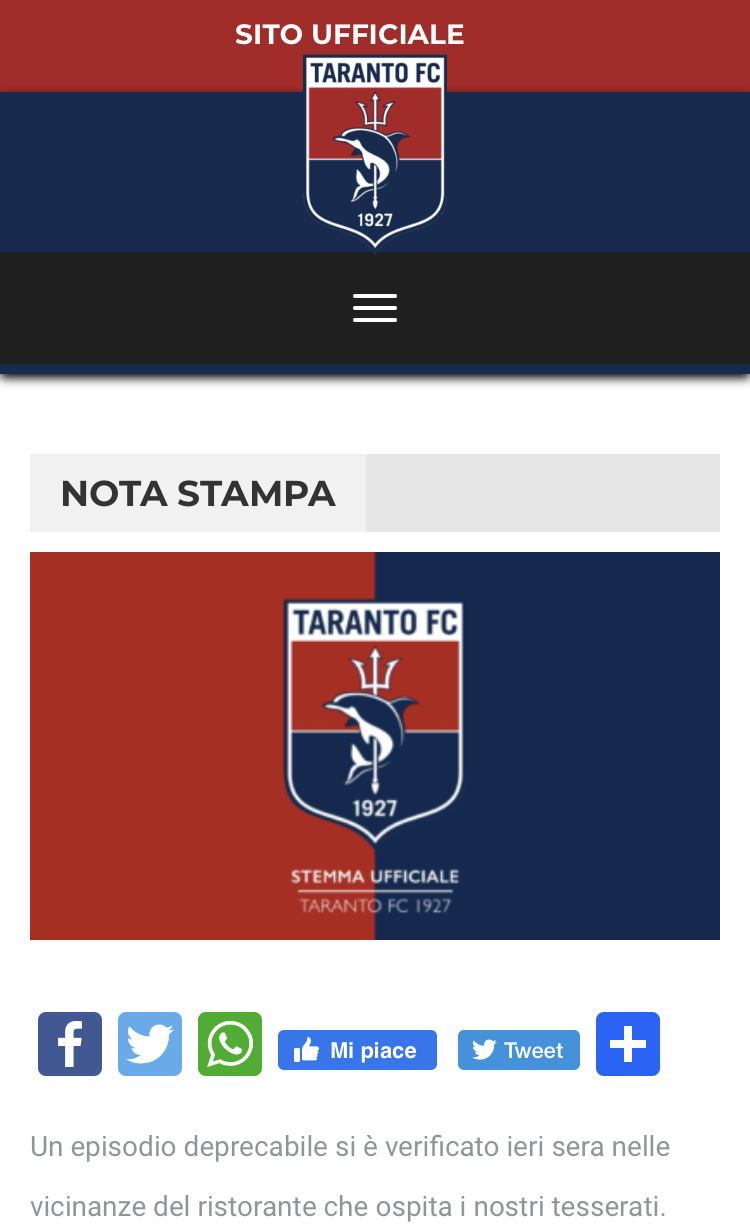Go to homepage via Taranto FC header logo

click(x=375, y=150)
